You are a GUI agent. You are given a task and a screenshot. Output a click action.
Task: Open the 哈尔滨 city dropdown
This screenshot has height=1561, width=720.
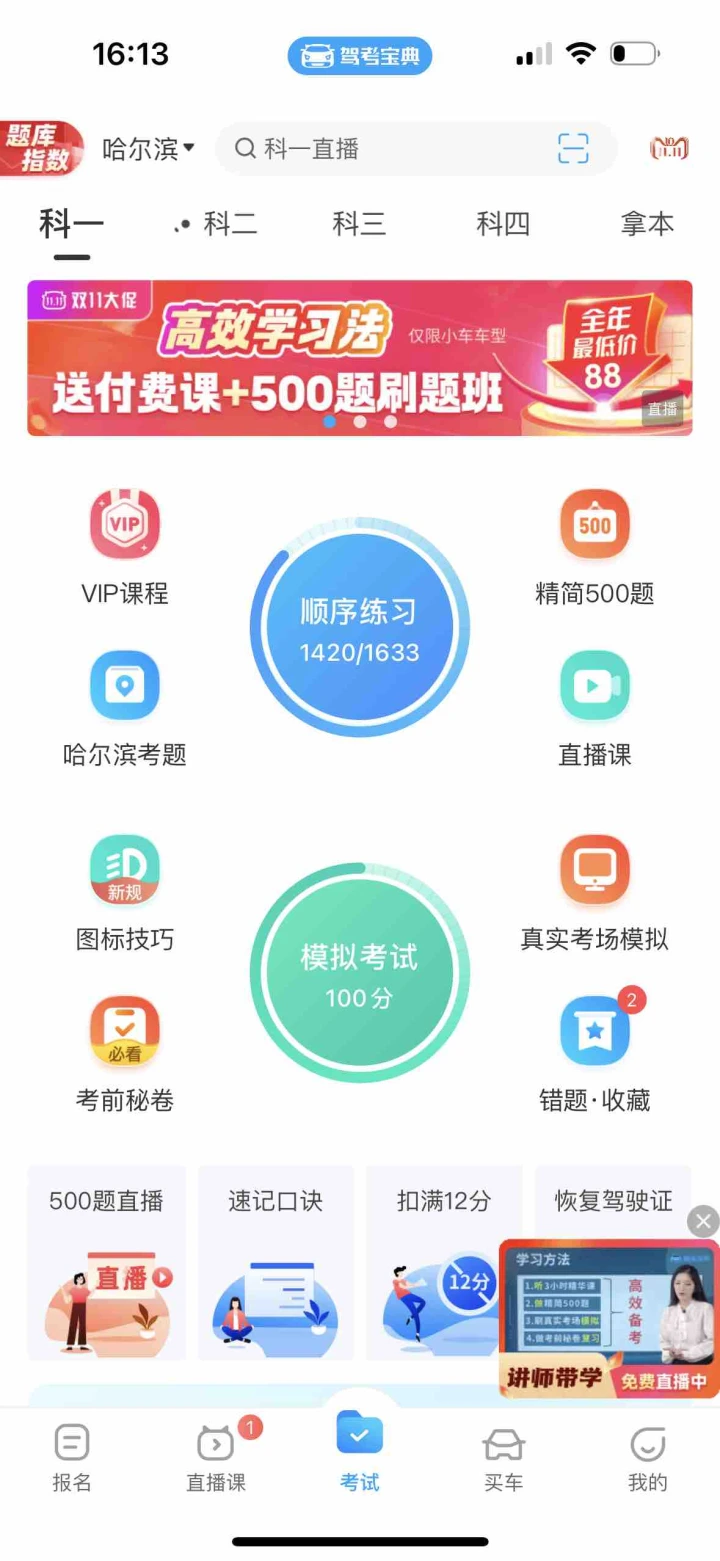click(148, 149)
